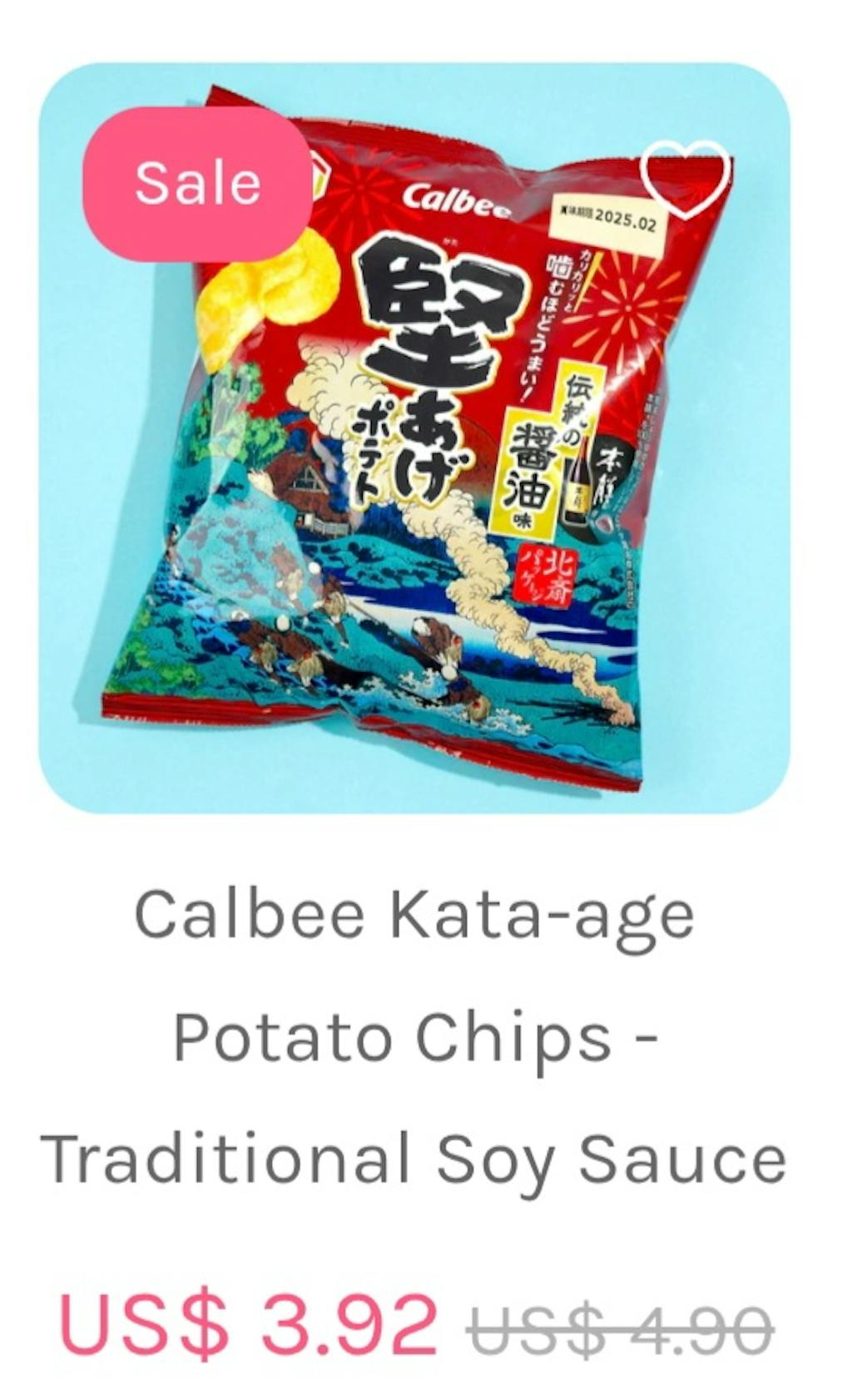Open the Calbee Kata-age Potato Chips product image

(x=414, y=466)
